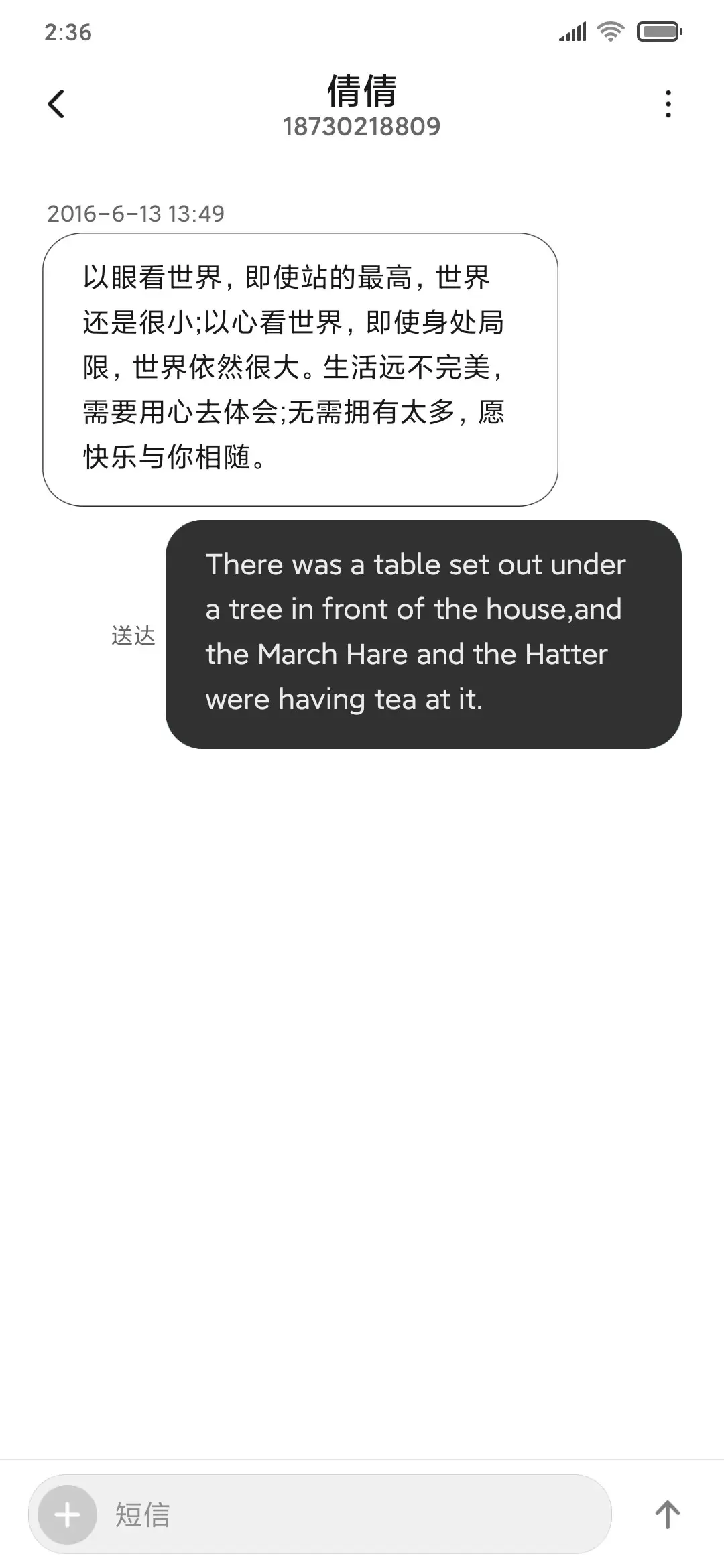Tap contact header to view details
The image size is (724, 1568).
point(362,107)
